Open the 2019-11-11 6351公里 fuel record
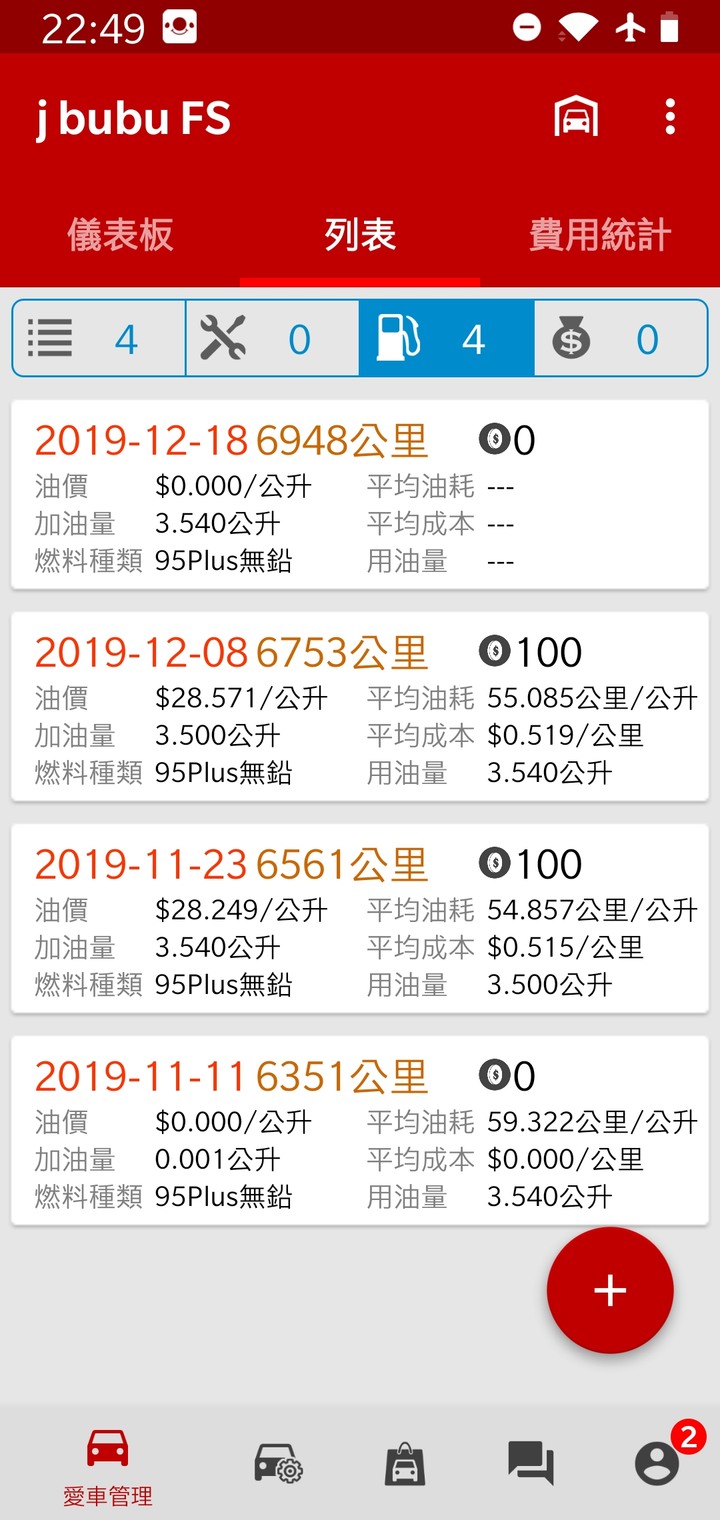This screenshot has width=720, height=1520. (360, 1131)
